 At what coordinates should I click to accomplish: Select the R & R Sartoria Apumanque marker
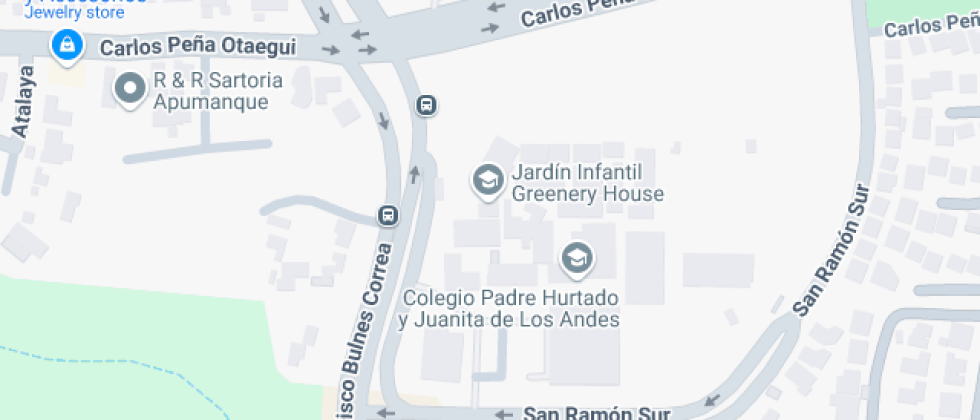click(130, 89)
